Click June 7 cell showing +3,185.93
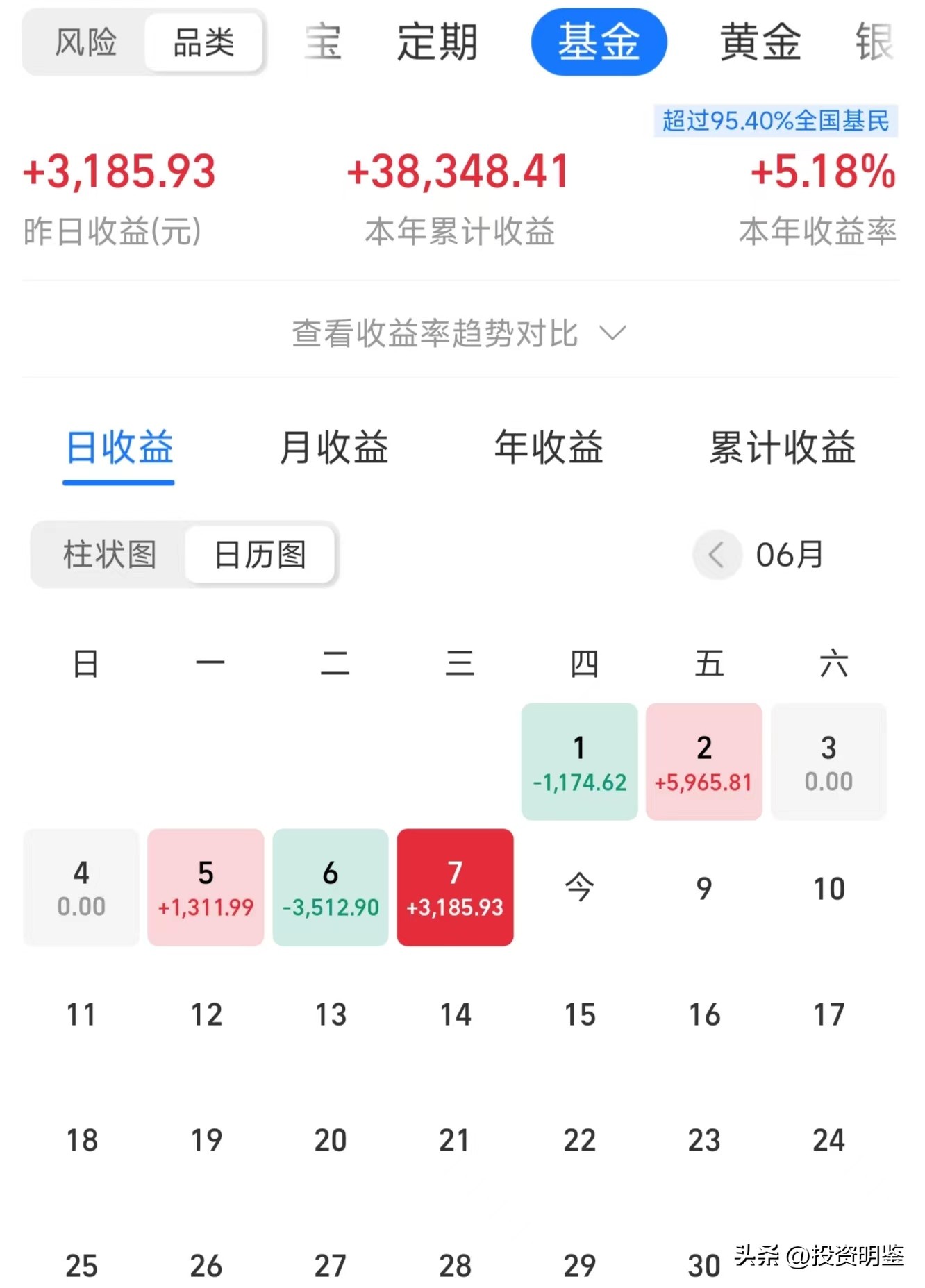The image size is (925, 1288). tap(455, 887)
